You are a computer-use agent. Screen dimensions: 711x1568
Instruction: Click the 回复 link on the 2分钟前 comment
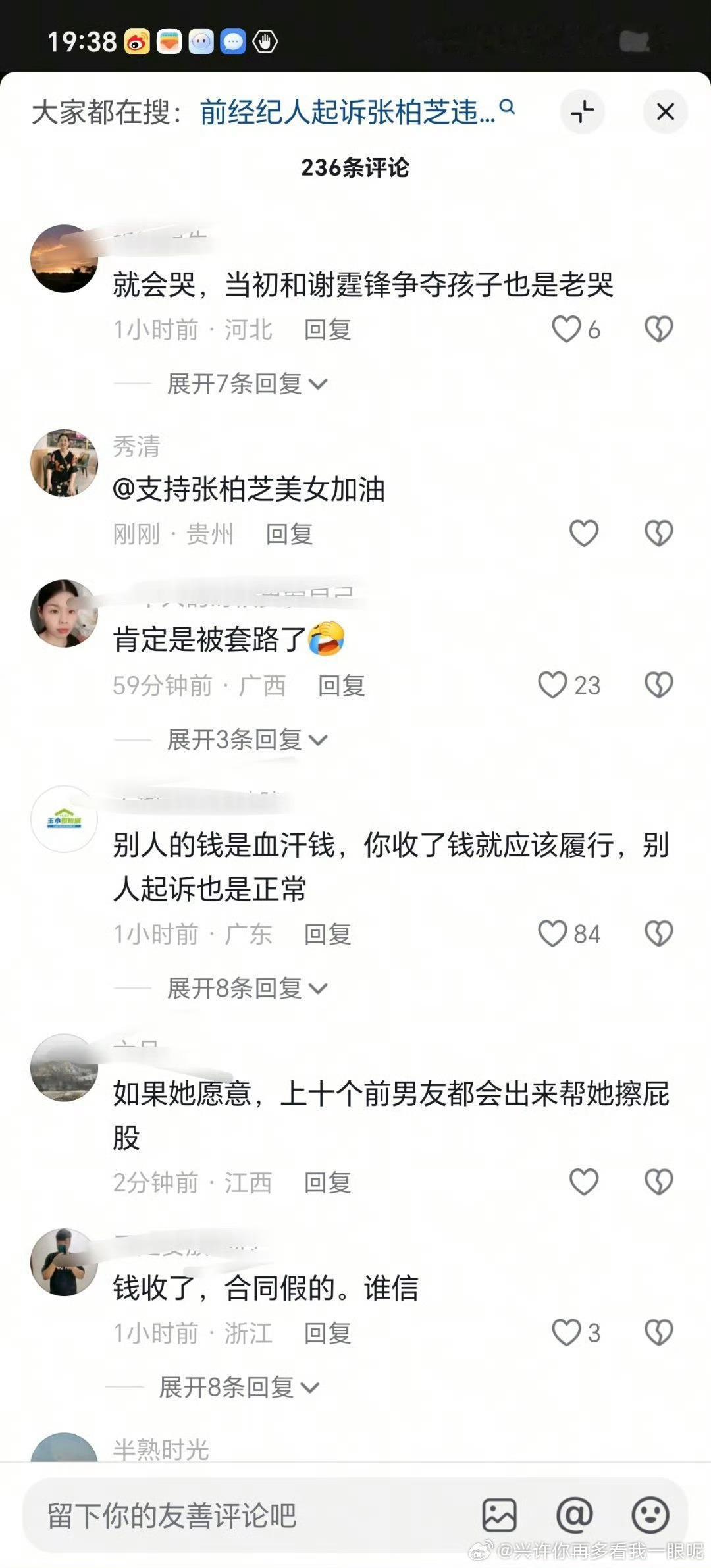coord(327,1182)
